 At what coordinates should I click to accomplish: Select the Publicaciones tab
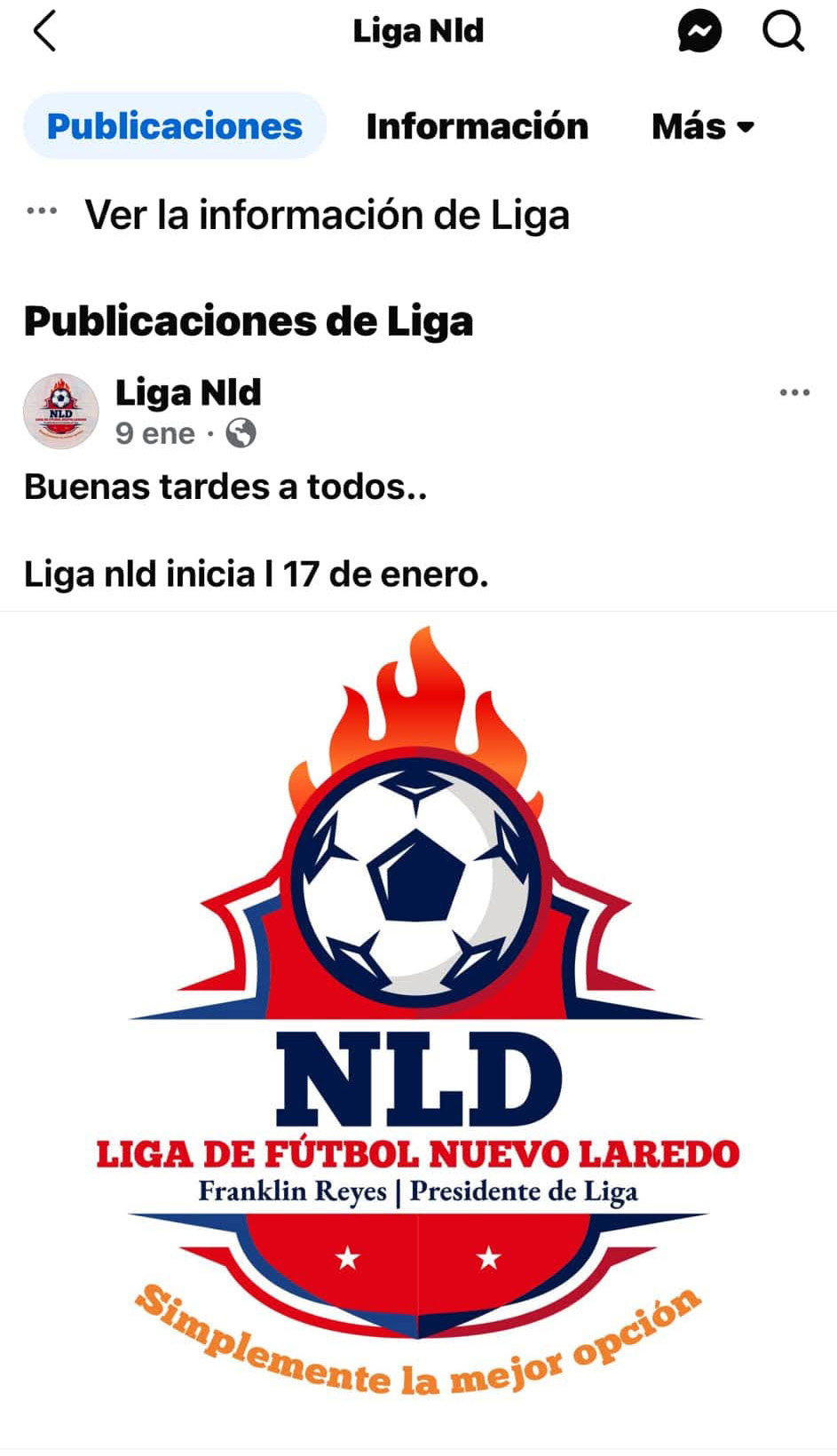pos(175,126)
